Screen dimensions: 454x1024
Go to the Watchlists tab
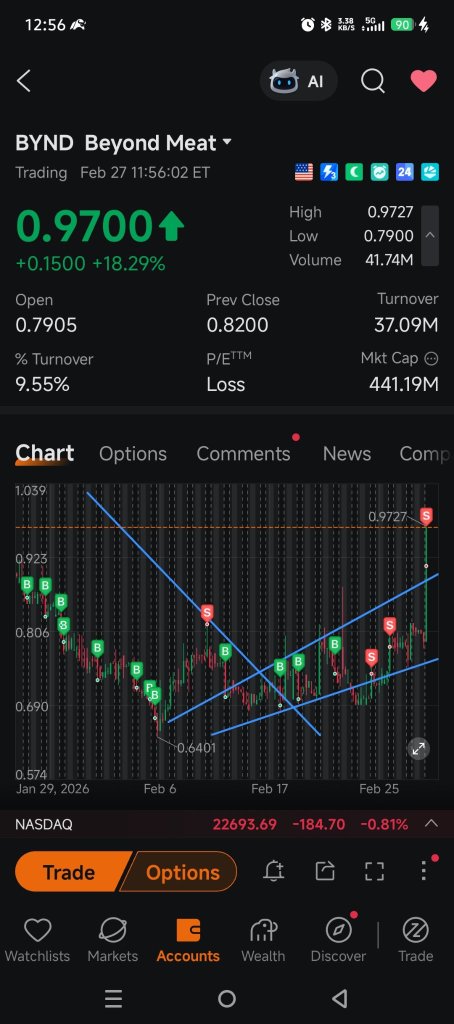pos(37,940)
